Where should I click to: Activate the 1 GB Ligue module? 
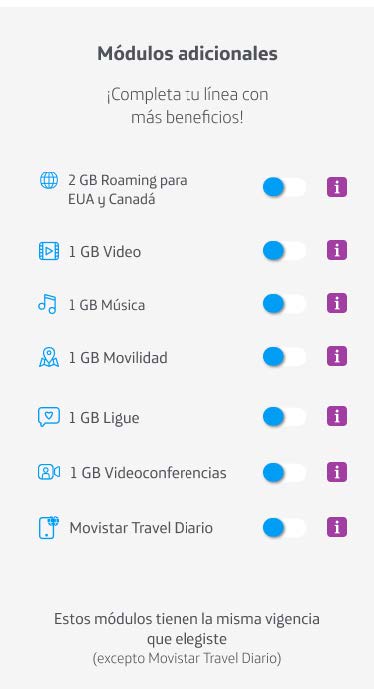[284, 417]
